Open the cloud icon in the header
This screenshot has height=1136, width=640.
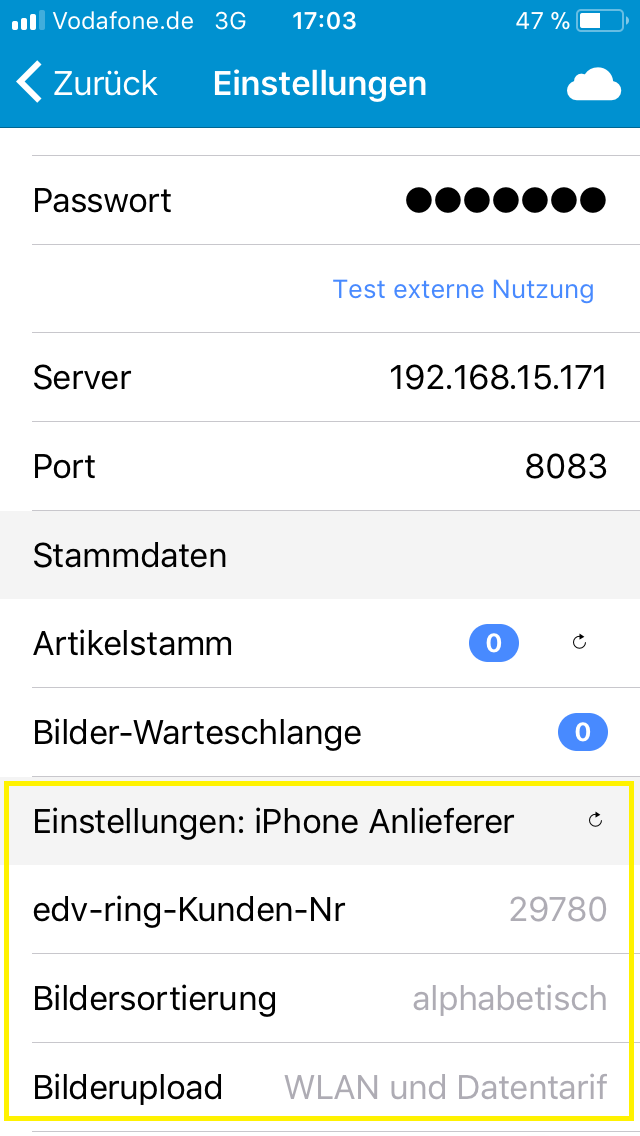pos(594,86)
